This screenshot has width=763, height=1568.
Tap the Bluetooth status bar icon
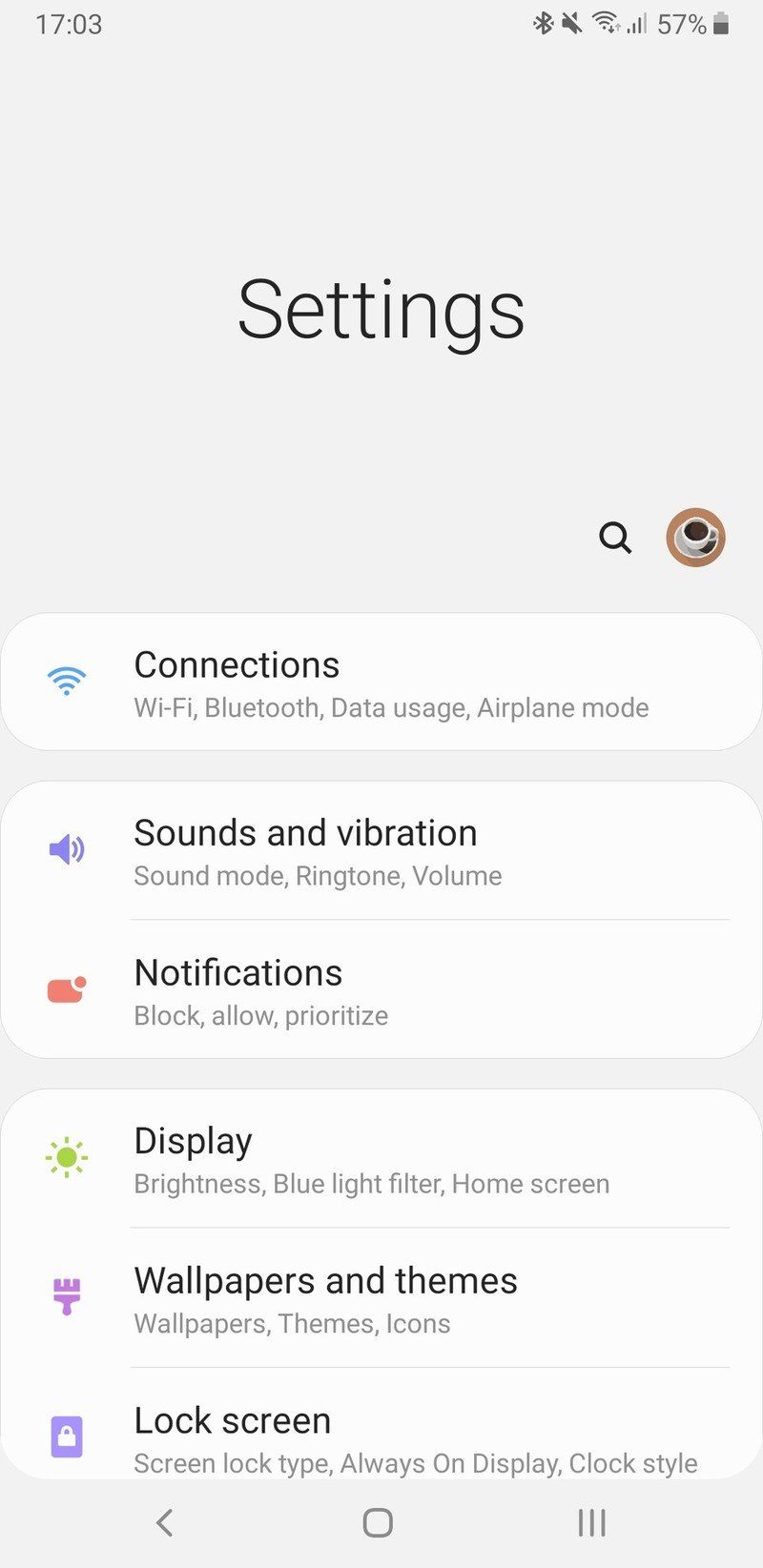(545, 24)
